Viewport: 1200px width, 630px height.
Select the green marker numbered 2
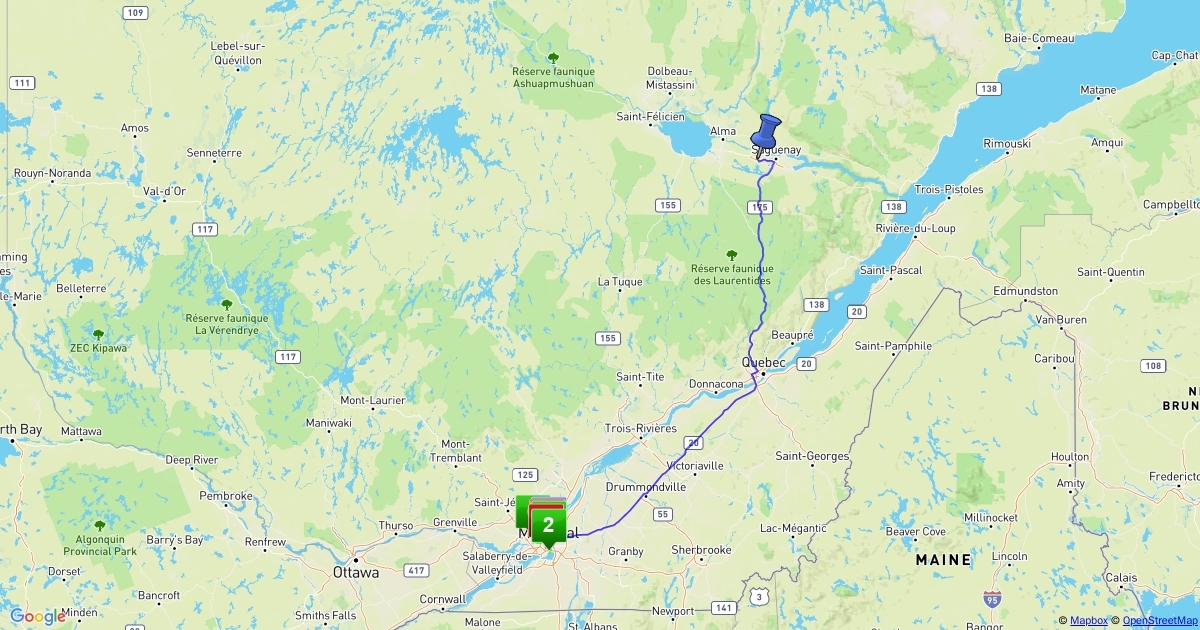(548, 524)
